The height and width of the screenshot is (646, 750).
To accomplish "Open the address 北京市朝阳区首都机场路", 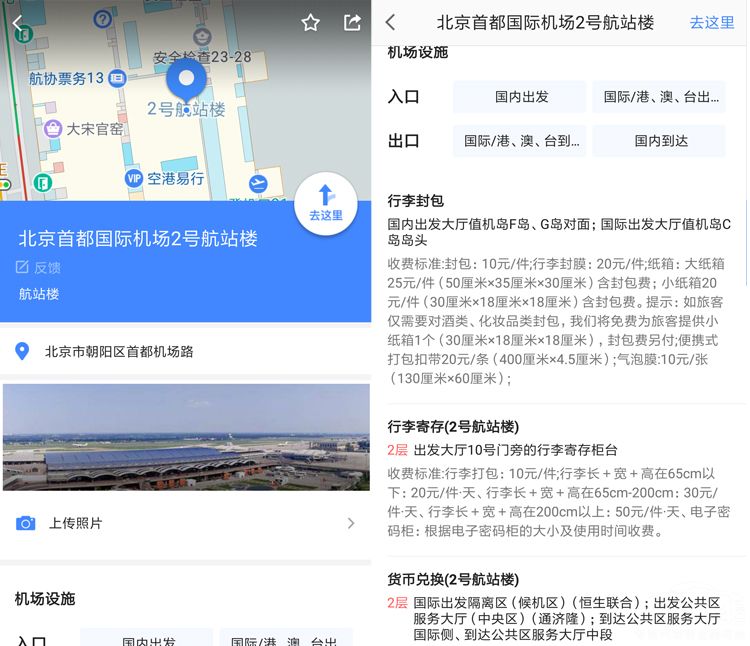I will tap(118, 352).
